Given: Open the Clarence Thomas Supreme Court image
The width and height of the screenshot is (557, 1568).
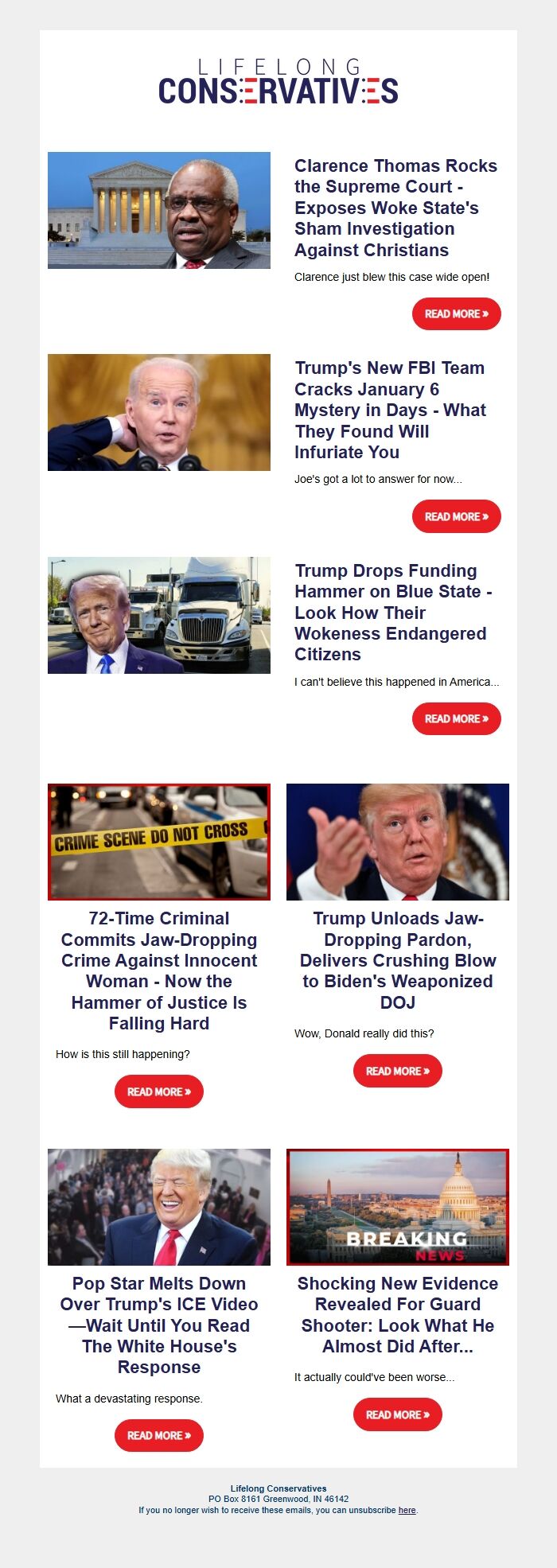Looking at the screenshot, I should tap(159, 210).
